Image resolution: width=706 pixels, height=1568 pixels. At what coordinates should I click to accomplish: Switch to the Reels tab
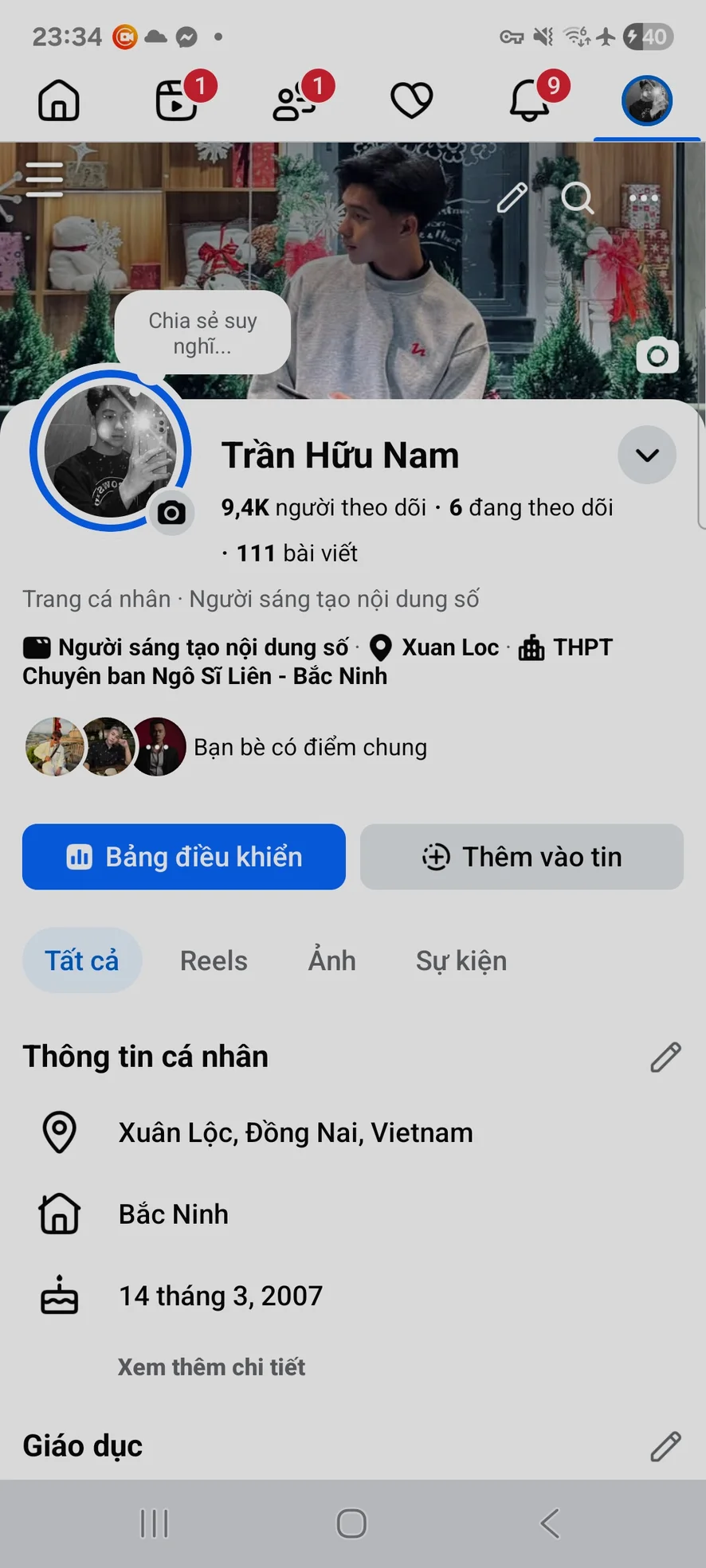click(214, 960)
